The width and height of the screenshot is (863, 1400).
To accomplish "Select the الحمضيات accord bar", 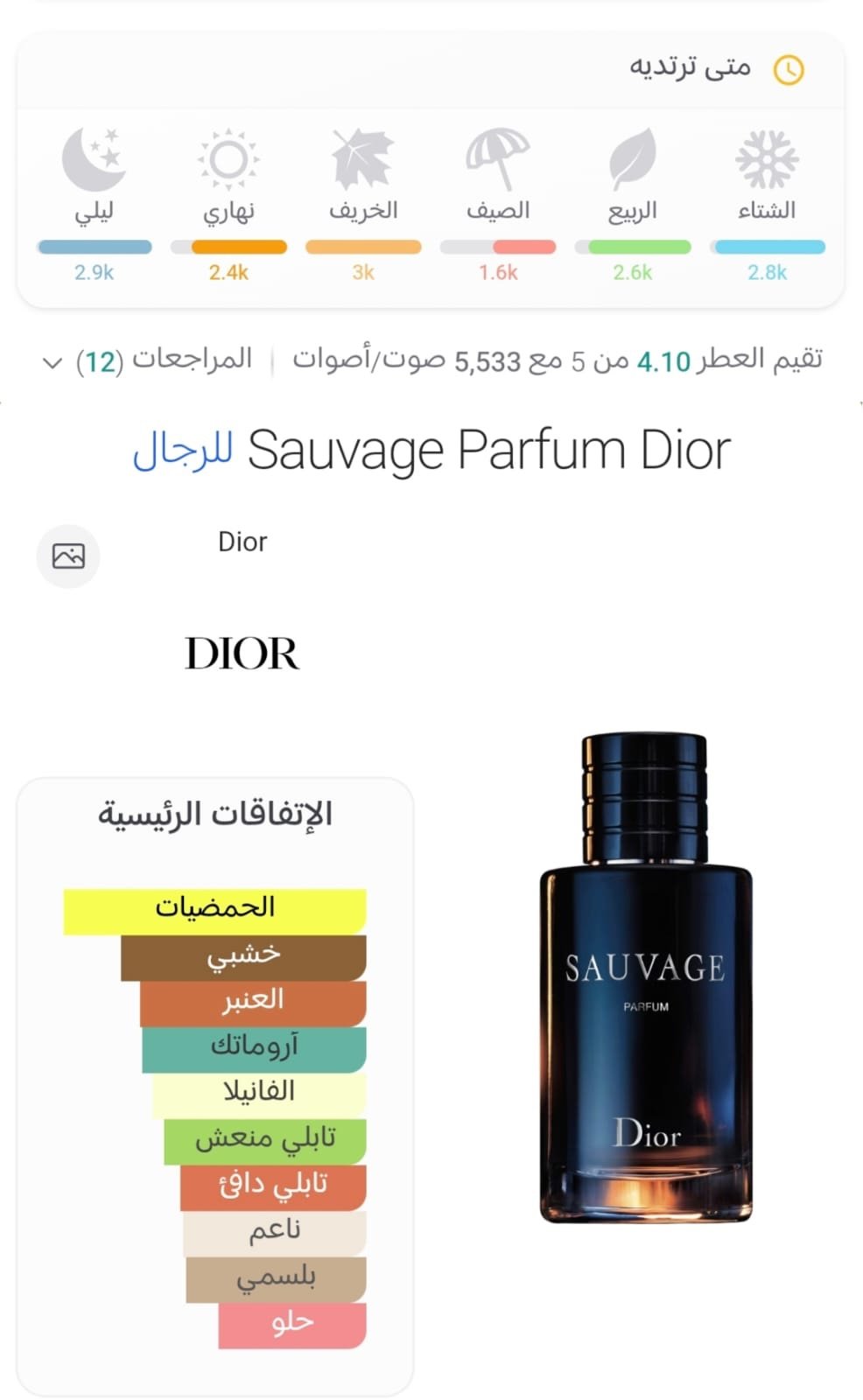I will point(213,907).
